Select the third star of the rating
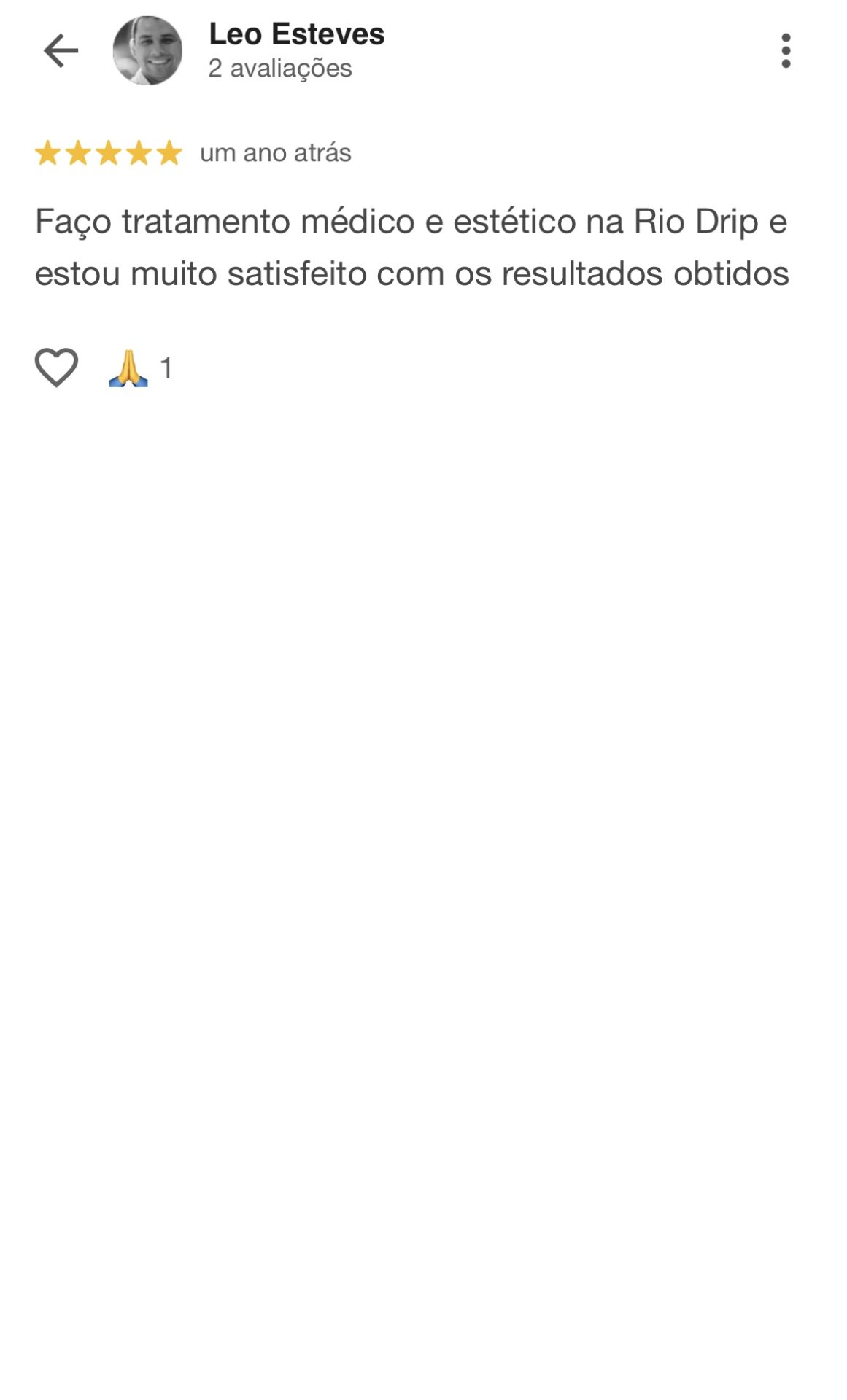The height and width of the screenshot is (1400, 847). [x=108, y=153]
